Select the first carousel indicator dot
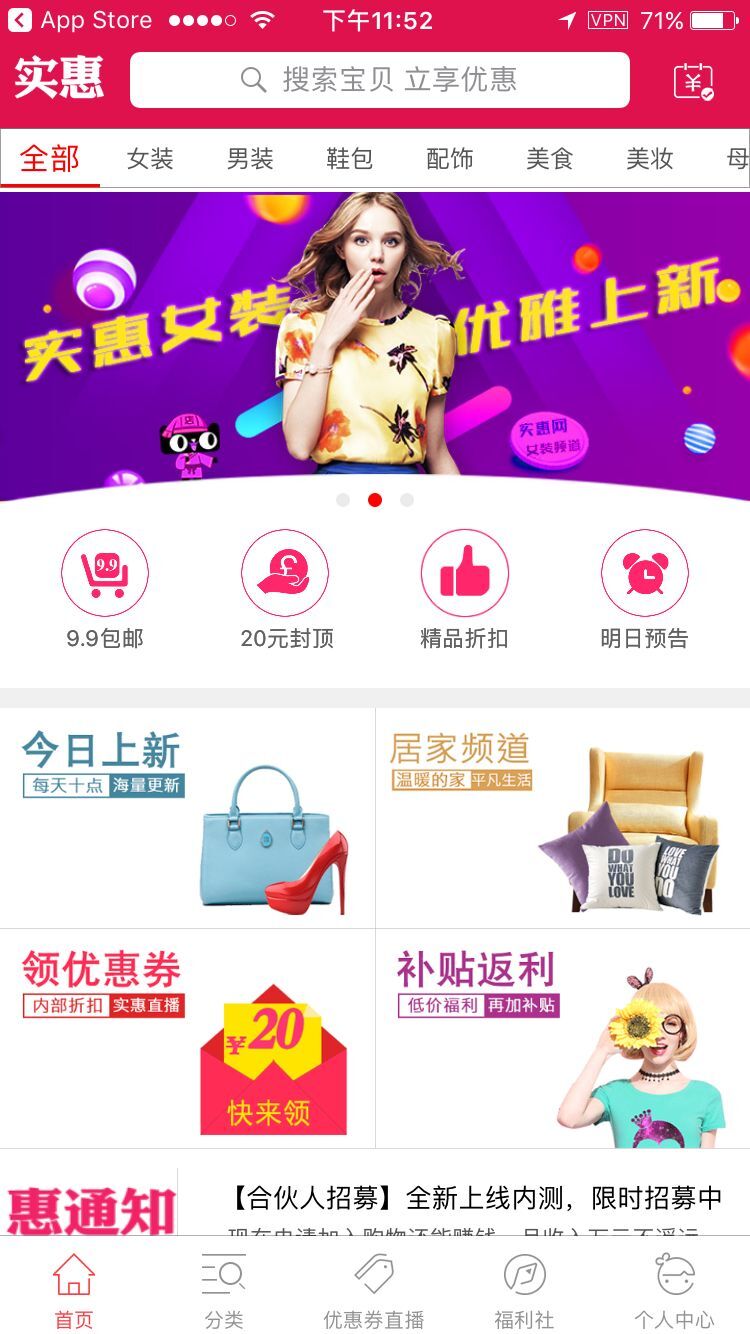This screenshot has width=750, height=1334. coord(344,498)
